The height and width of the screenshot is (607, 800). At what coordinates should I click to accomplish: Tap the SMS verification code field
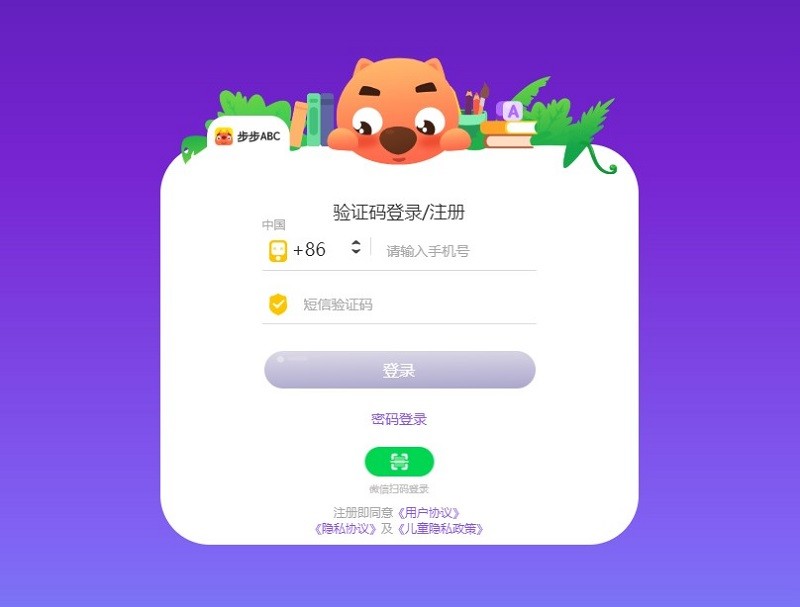pos(410,305)
